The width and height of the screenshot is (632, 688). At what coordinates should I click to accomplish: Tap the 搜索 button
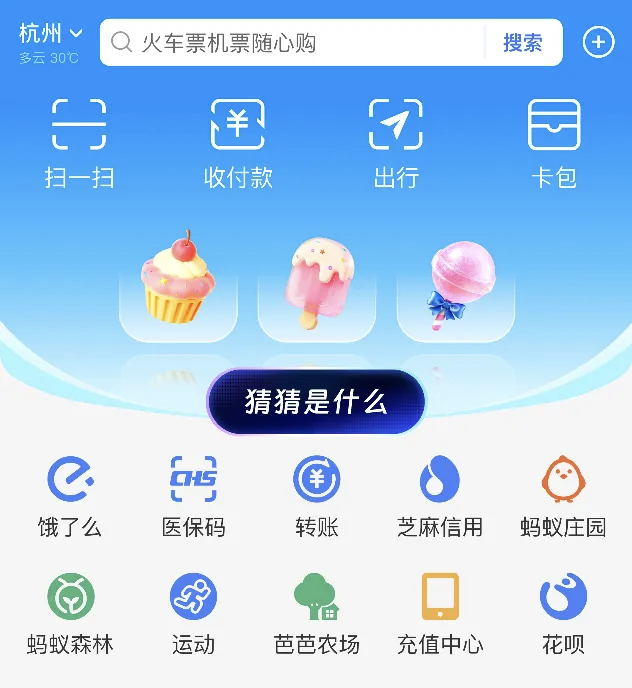click(x=522, y=43)
